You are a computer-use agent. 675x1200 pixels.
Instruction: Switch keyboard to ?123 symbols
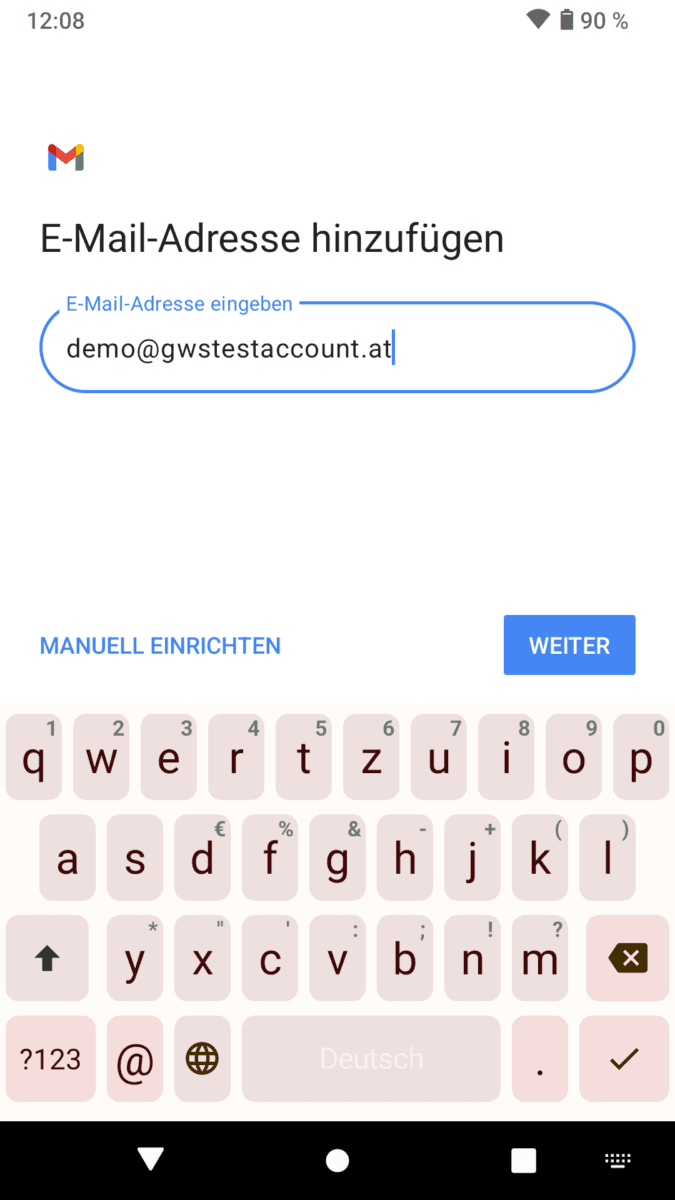[x=50, y=1059]
